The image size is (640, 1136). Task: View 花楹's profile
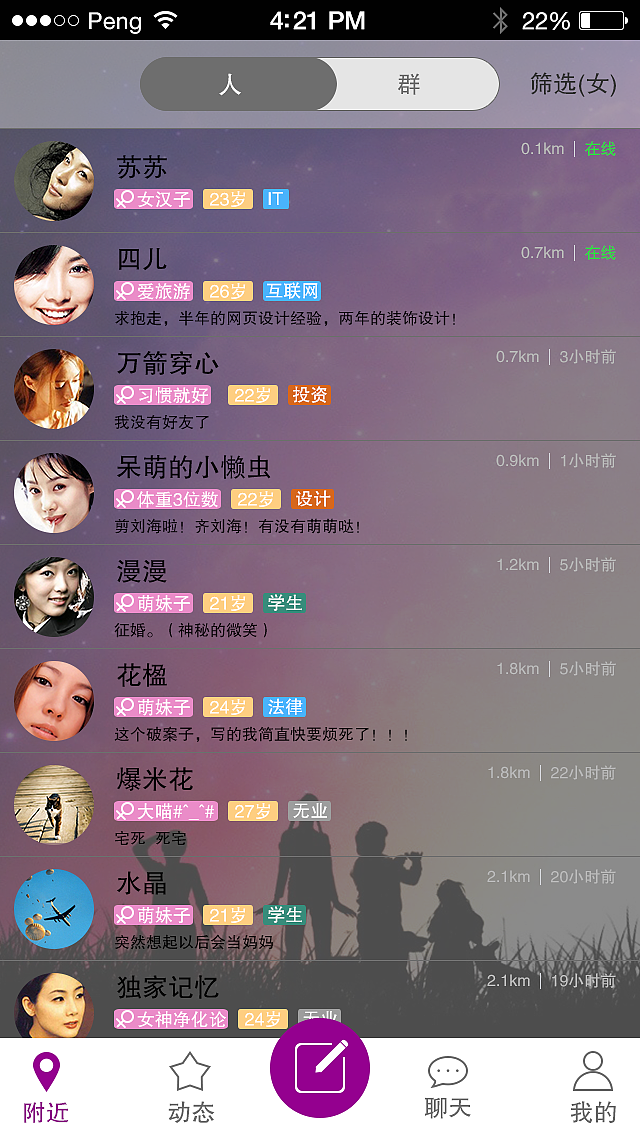[x=320, y=701]
